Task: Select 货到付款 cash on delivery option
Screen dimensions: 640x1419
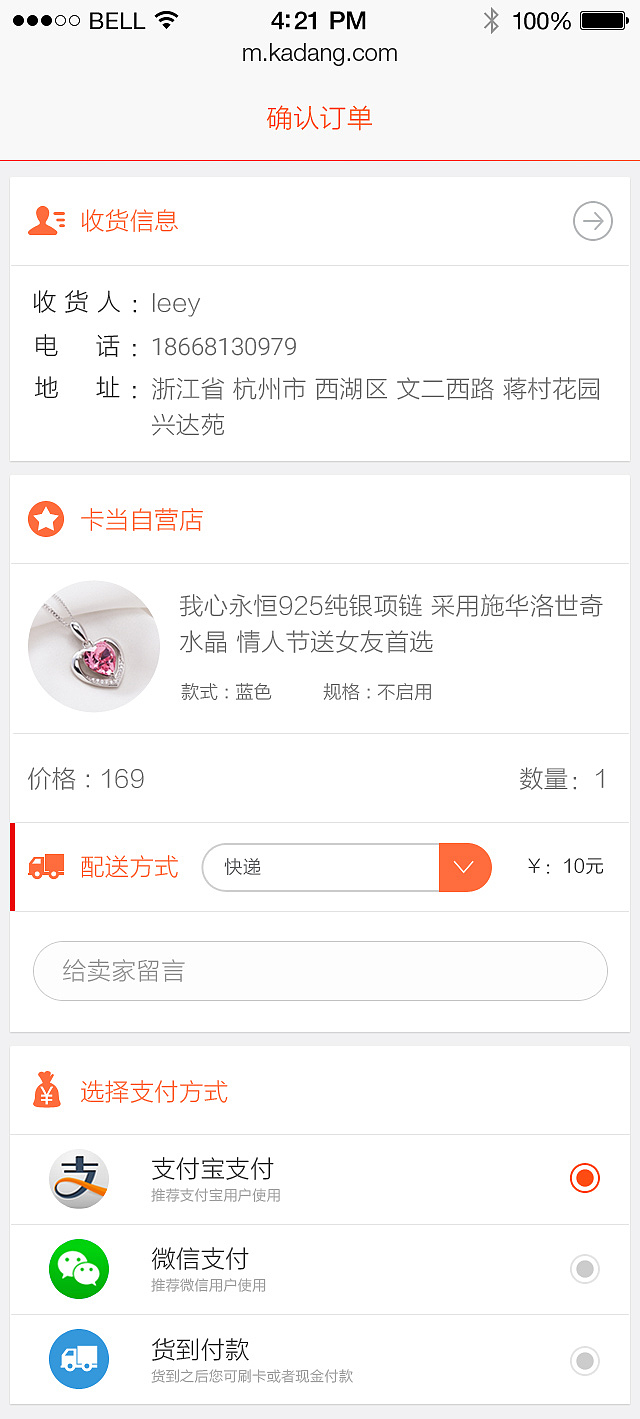Action: [584, 1360]
